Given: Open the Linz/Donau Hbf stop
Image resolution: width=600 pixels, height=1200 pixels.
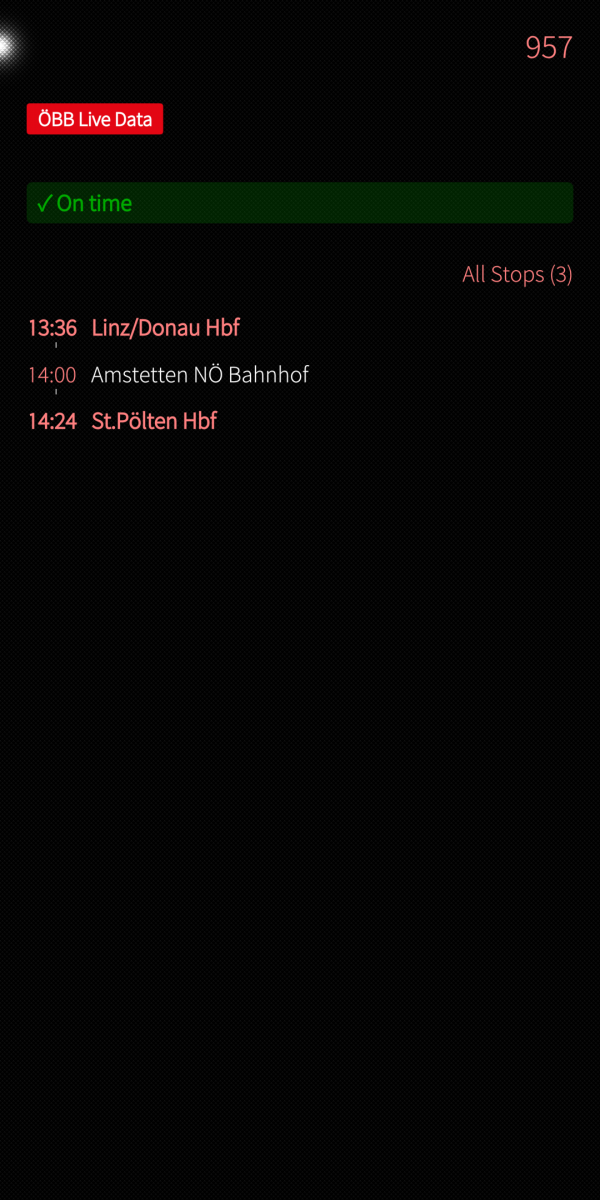Looking at the screenshot, I should pos(165,328).
